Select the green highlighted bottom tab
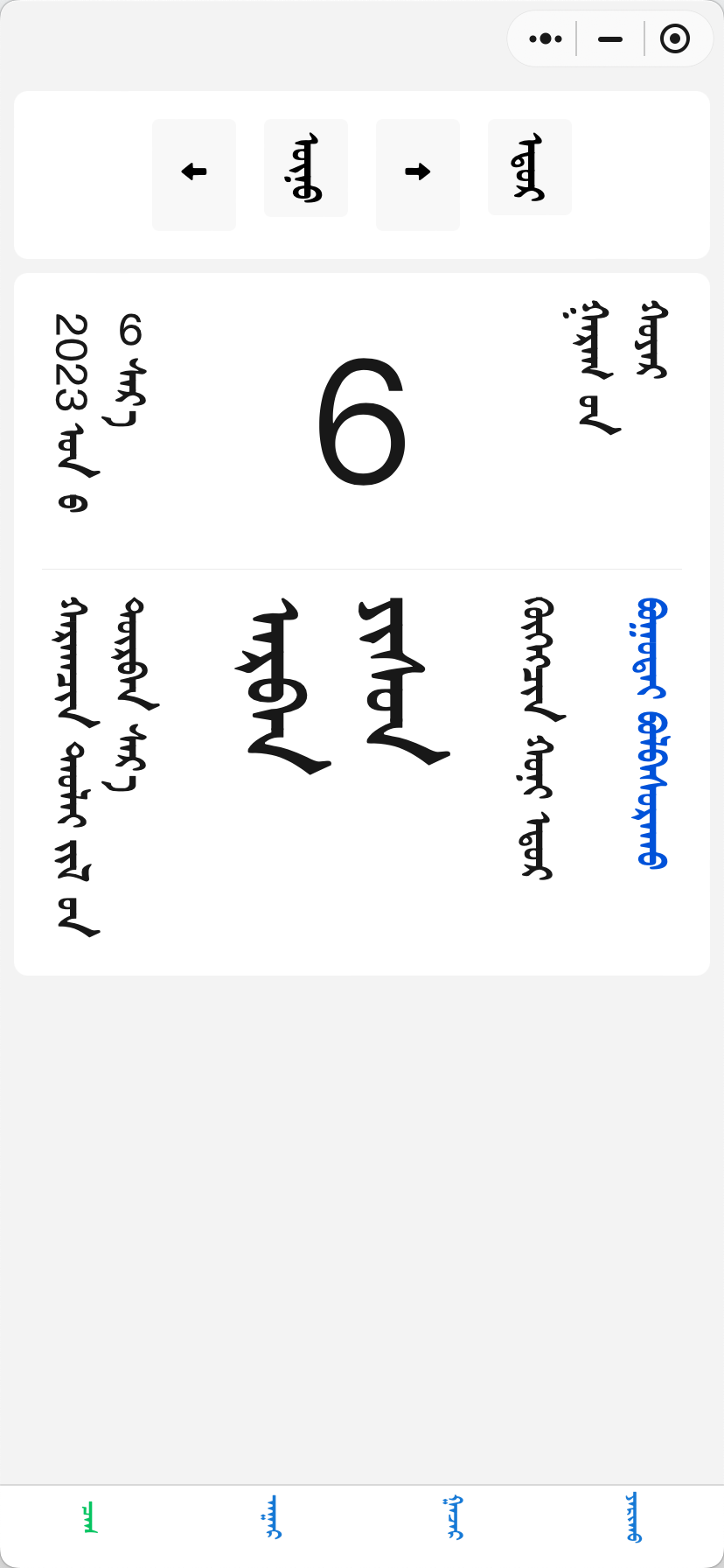 tap(90, 1517)
